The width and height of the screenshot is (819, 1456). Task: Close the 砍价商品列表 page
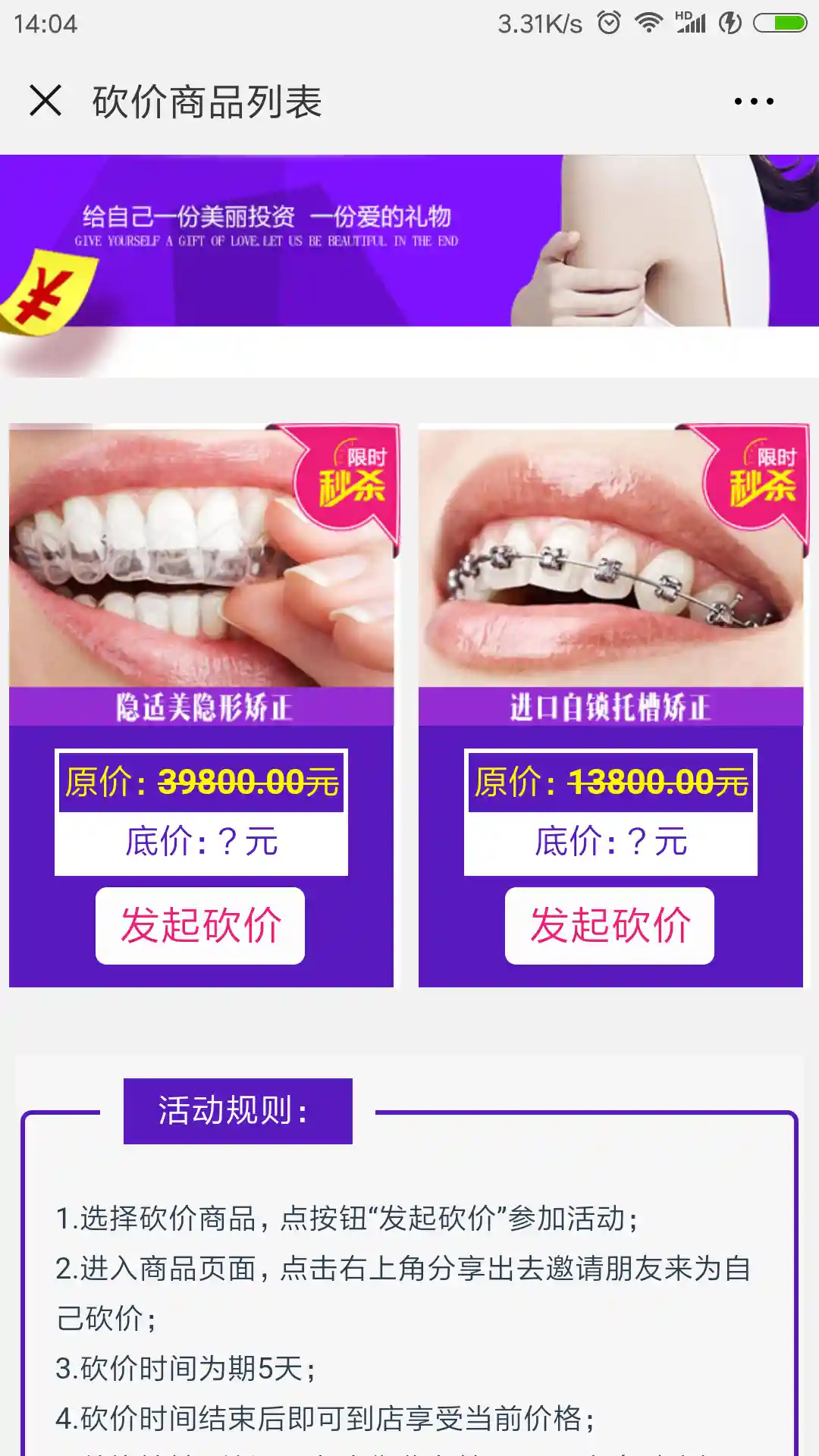pyautogui.click(x=45, y=101)
